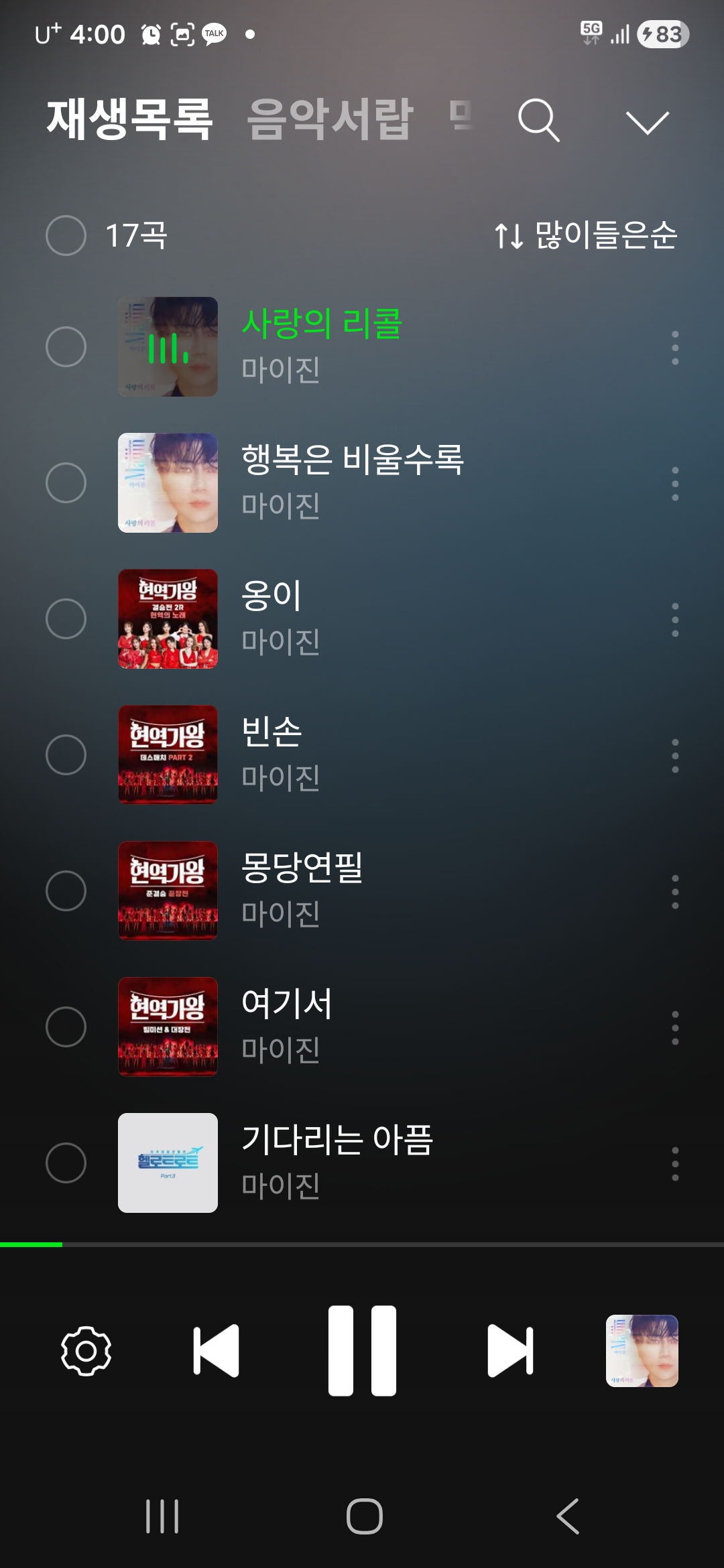
Task: Open the now playing album art
Action: (642, 1350)
